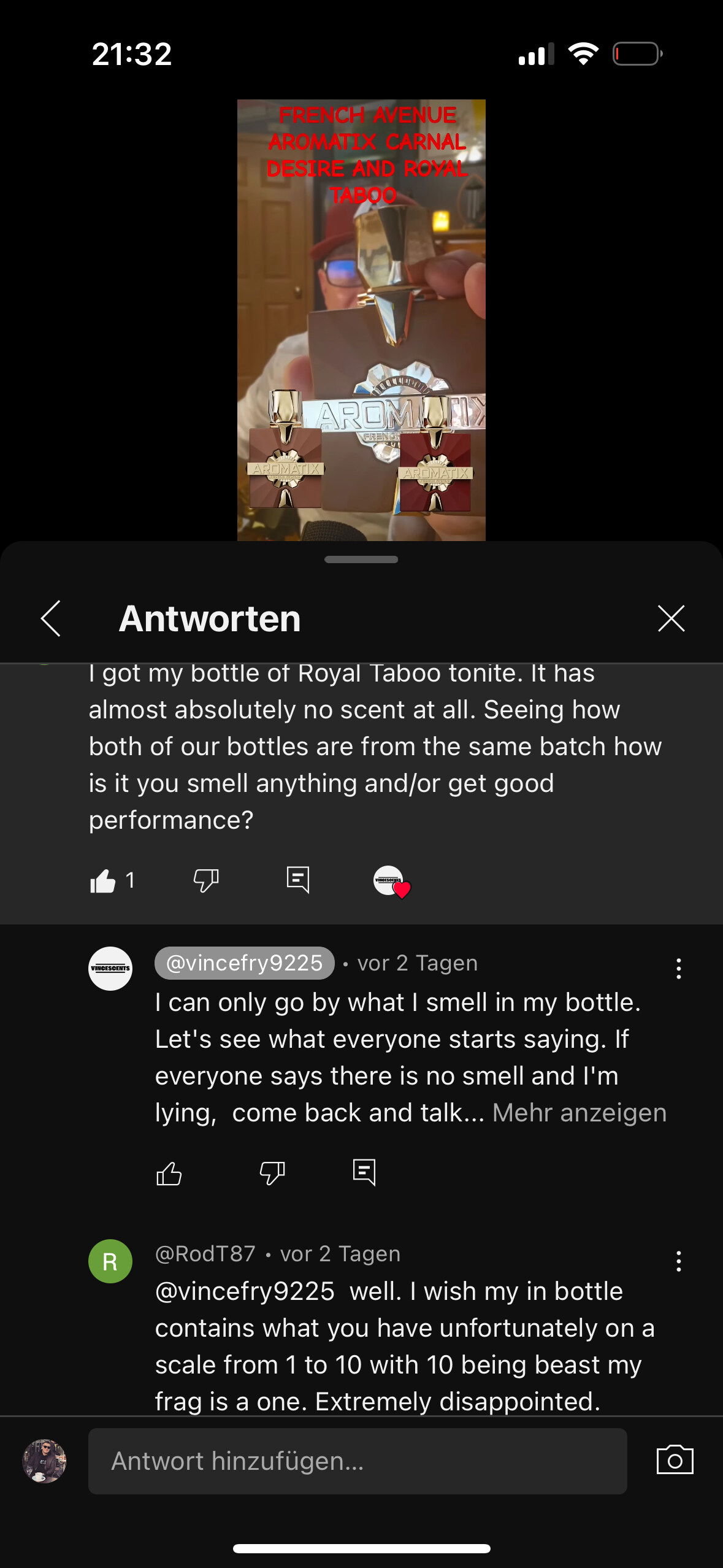
Task: Tap the panel drag handle above Antworten
Action: tap(361, 559)
